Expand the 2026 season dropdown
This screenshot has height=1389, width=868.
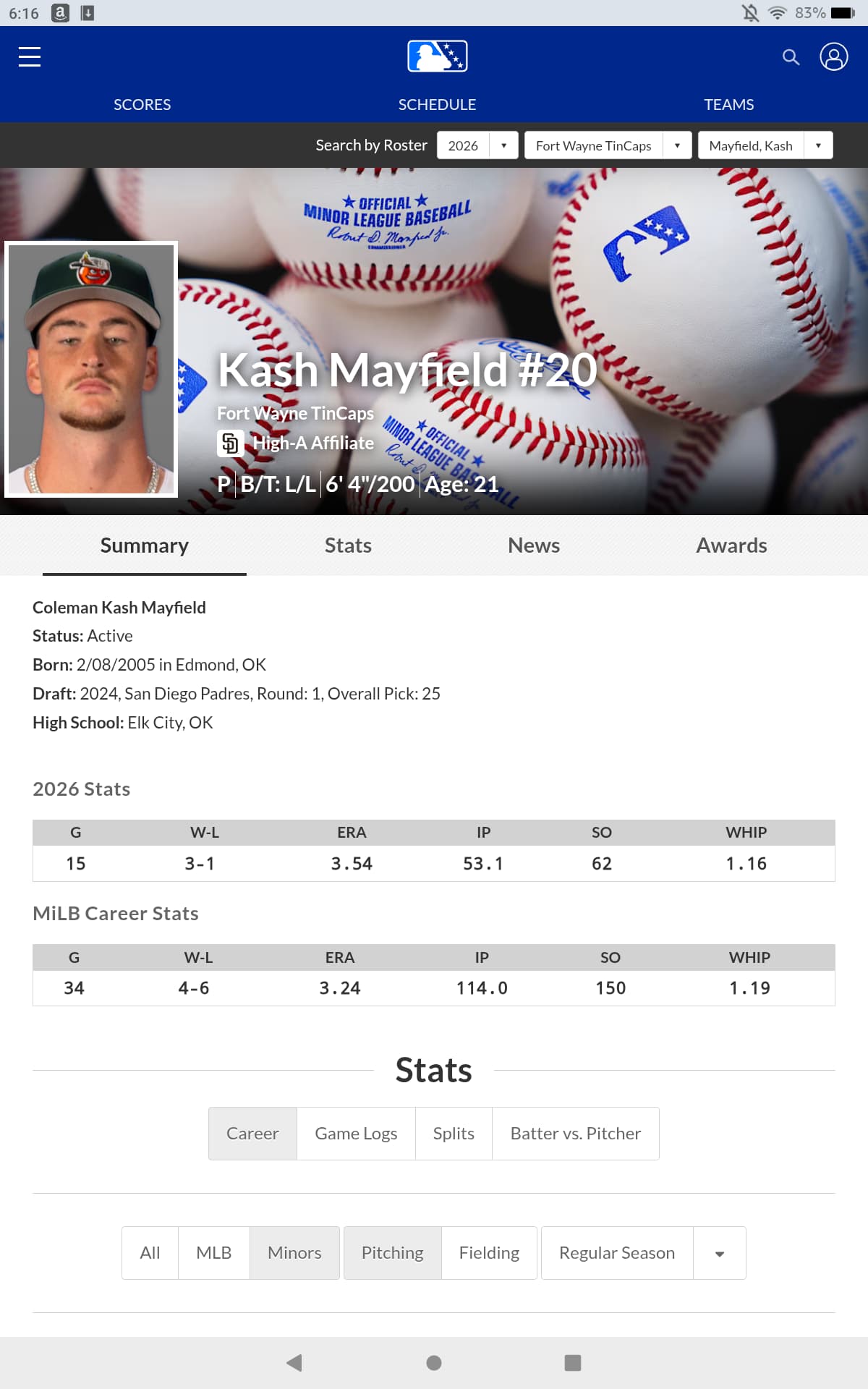click(x=477, y=145)
